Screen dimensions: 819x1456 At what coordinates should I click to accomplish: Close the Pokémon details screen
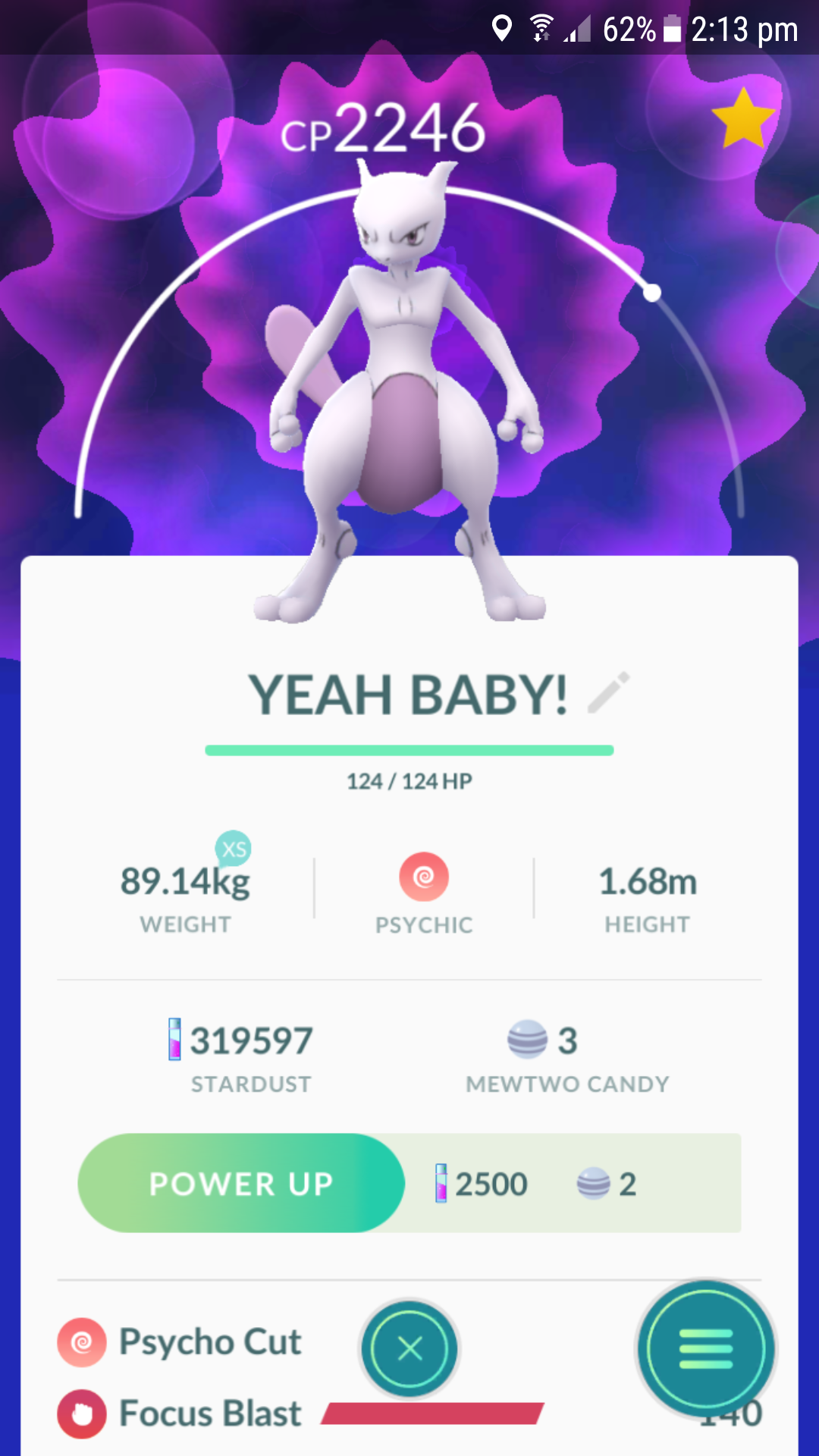pyautogui.click(x=409, y=1349)
